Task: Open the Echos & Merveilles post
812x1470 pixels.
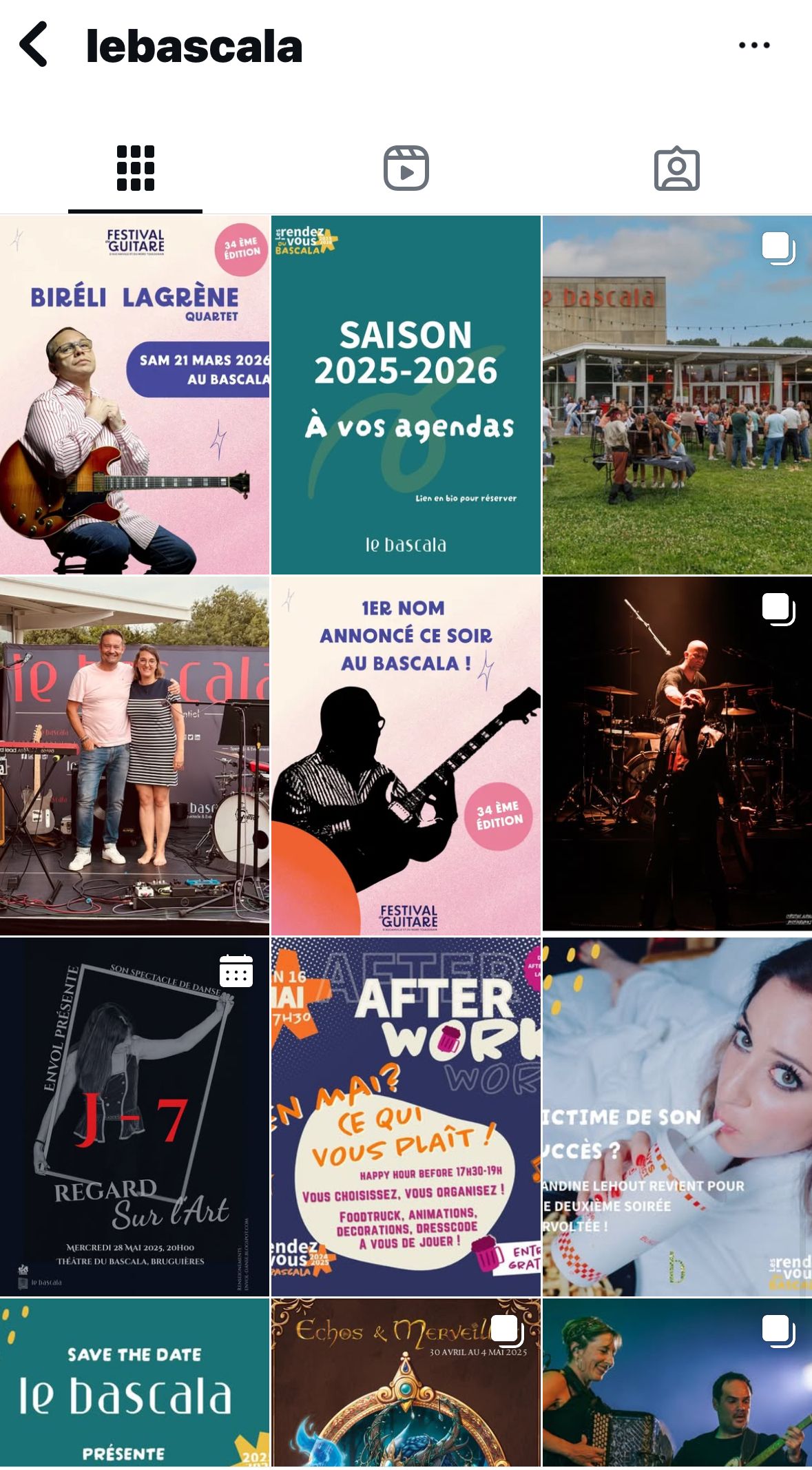Action: tap(406, 1383)
